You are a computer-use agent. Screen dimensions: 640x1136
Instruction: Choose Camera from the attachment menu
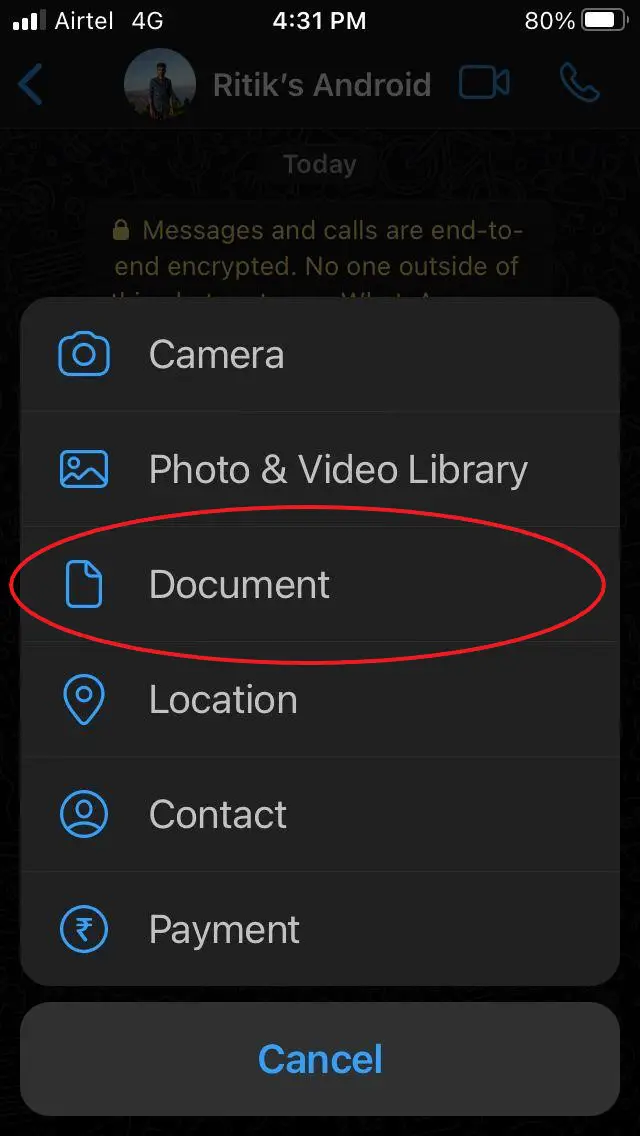(x=320, y=354)
